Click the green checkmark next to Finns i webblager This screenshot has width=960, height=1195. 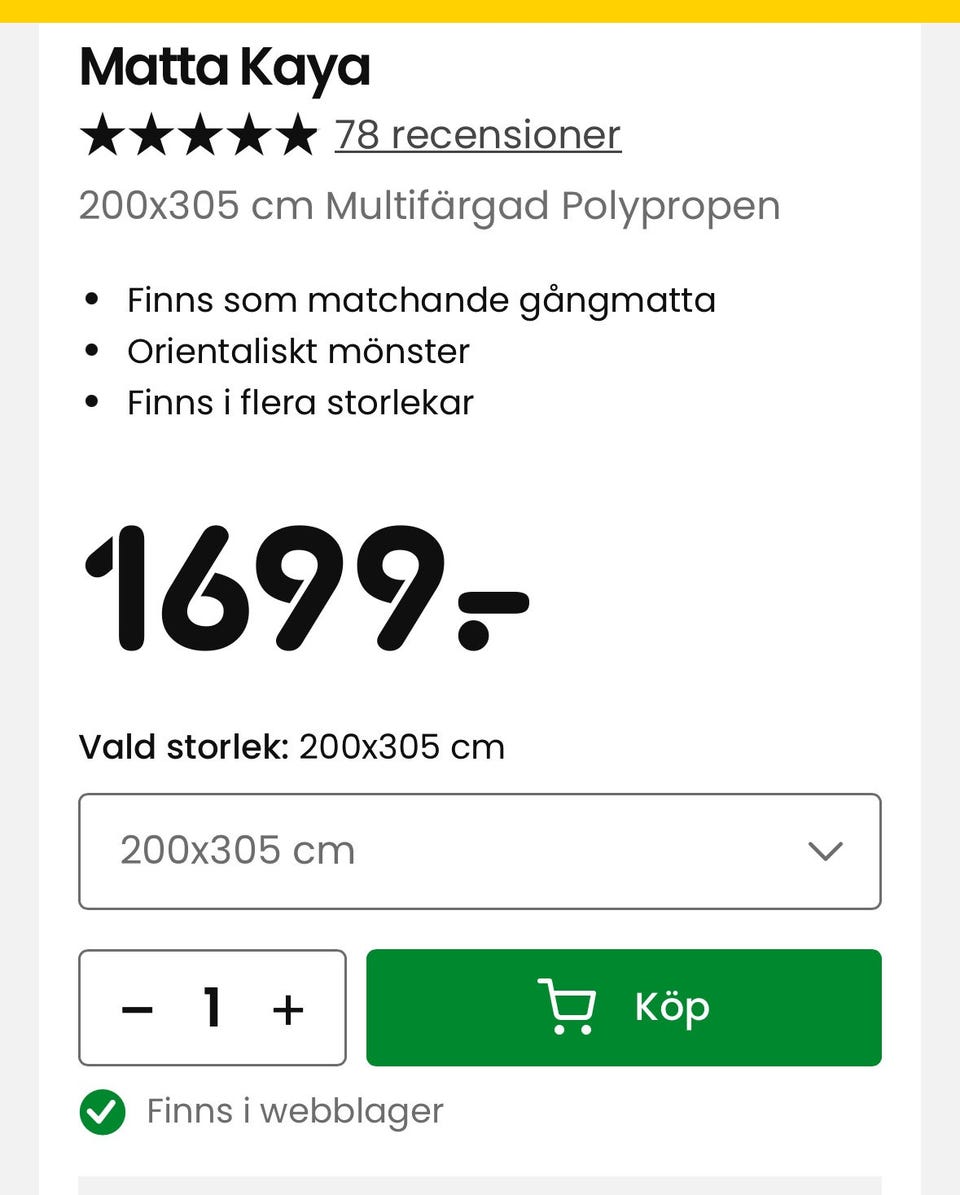101,1110
